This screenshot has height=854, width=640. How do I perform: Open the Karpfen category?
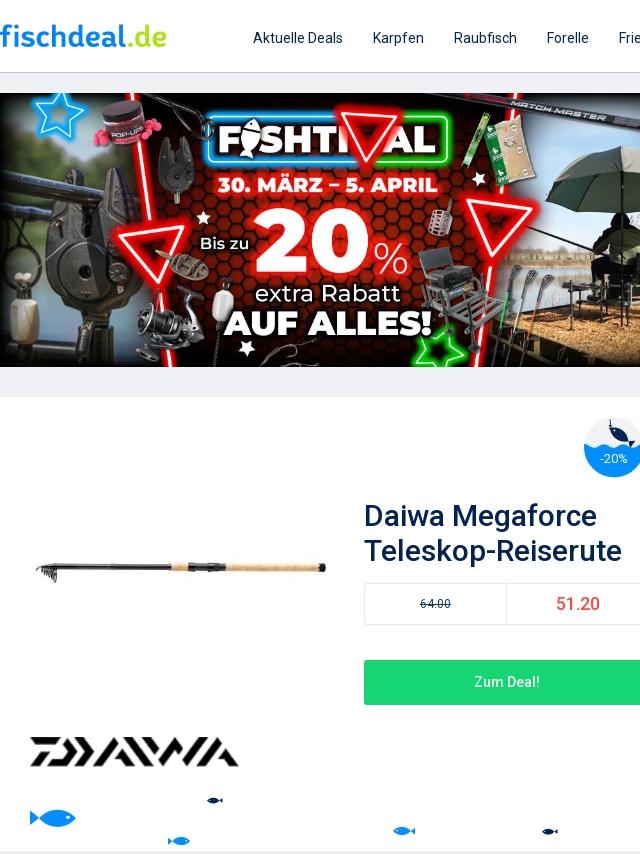point(398,38)
